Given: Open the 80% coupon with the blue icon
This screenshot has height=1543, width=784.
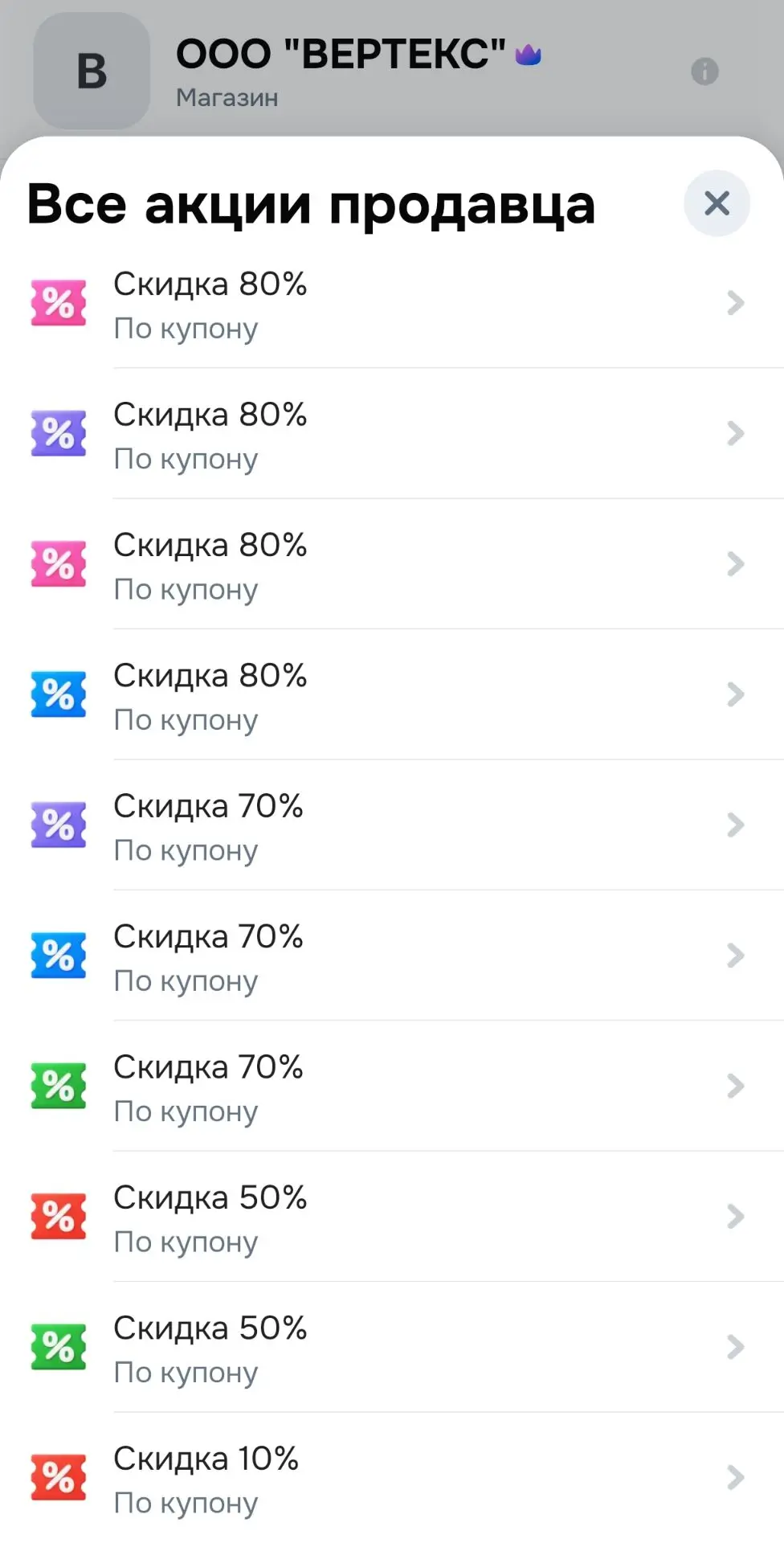Looking at the screenshot, I should 392,695.
